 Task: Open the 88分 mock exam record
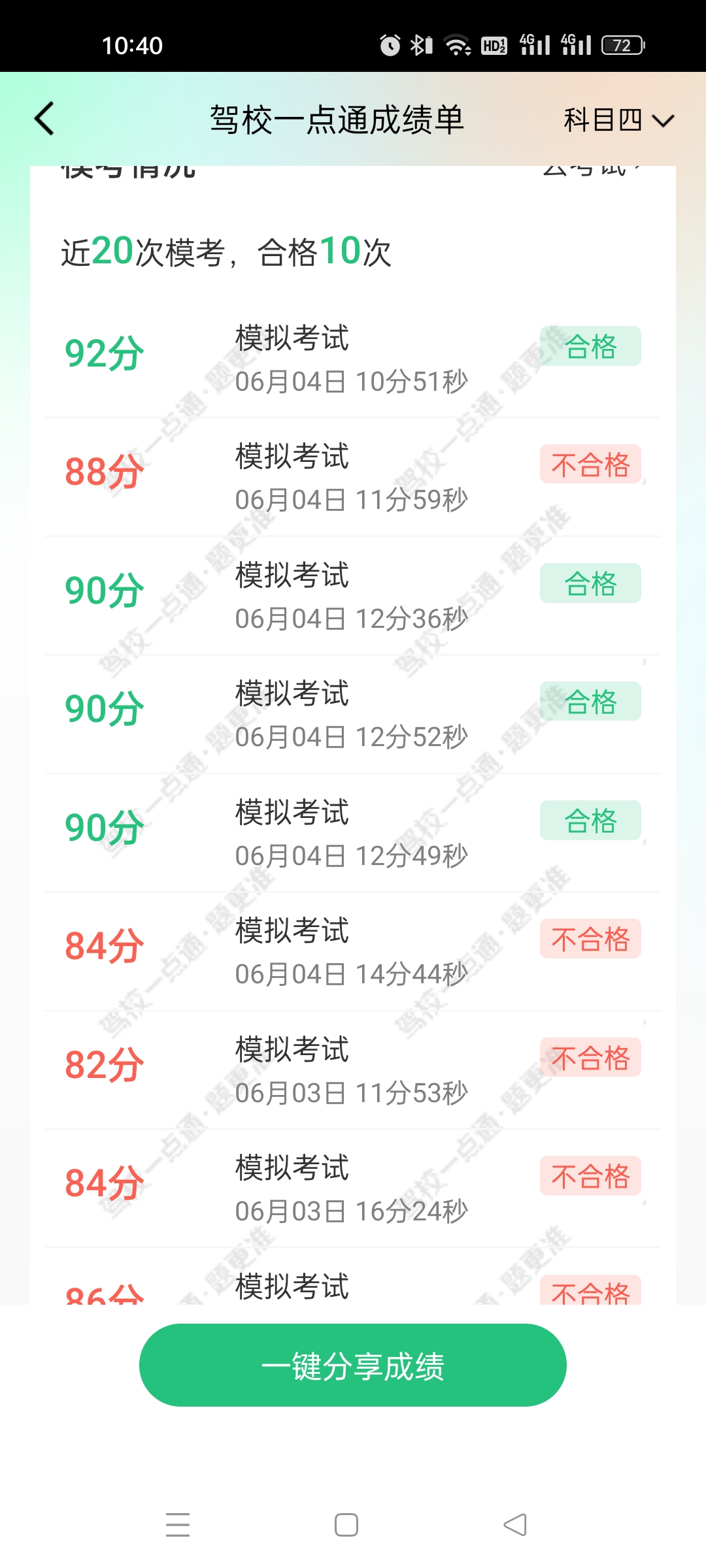(x=353, y=478)
